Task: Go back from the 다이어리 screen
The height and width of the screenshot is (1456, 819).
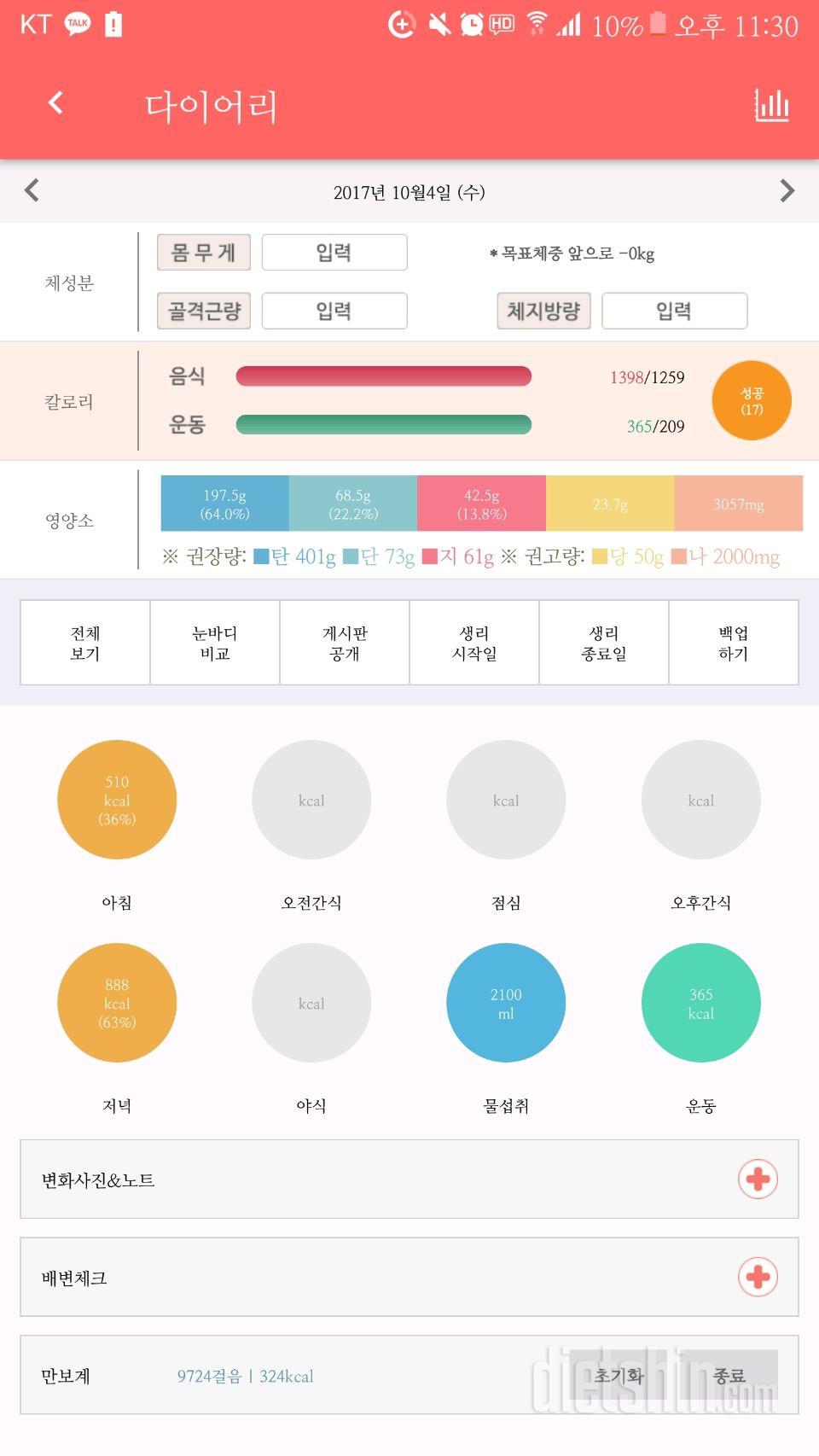Action: point(56,104)
